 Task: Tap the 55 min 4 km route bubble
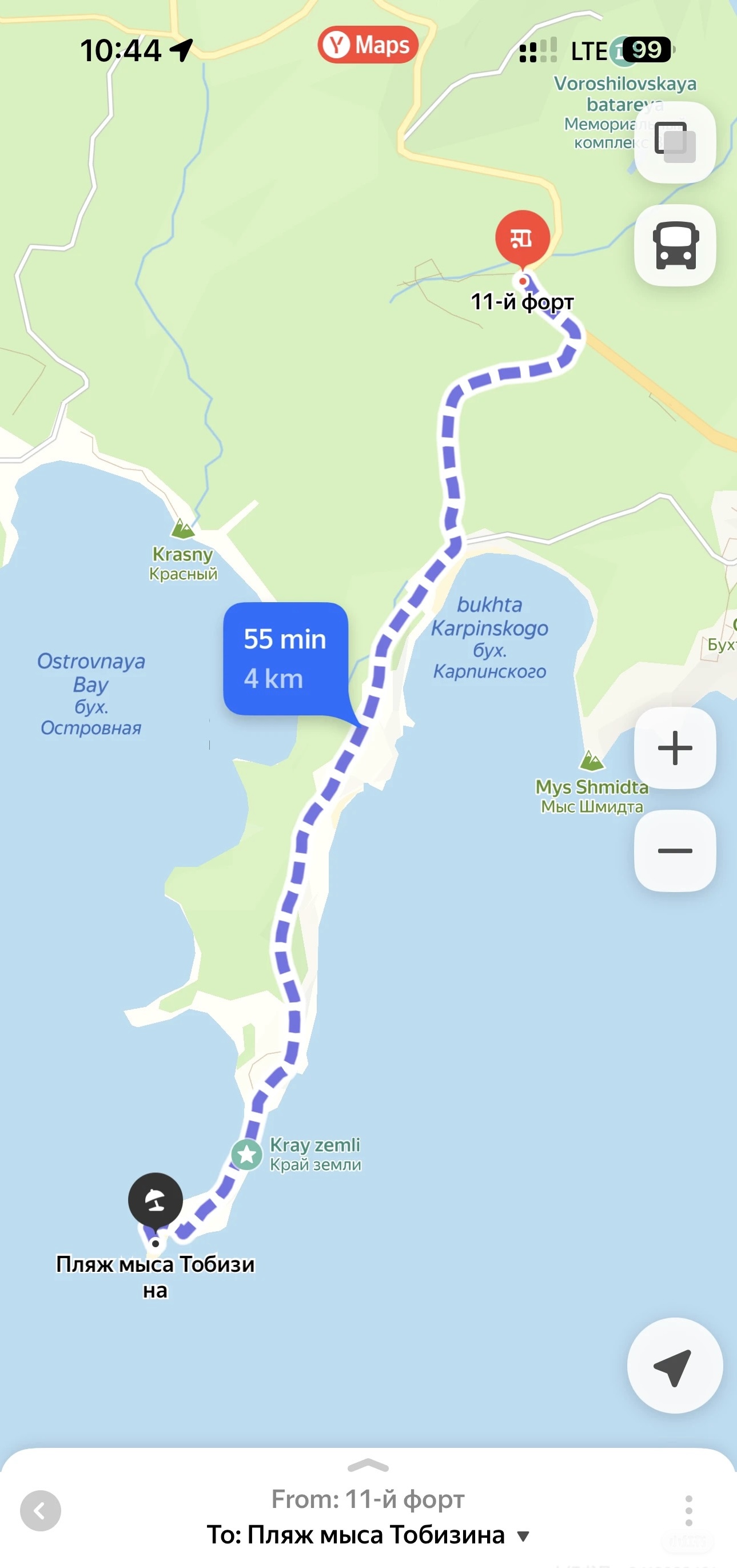pos(285,658)
